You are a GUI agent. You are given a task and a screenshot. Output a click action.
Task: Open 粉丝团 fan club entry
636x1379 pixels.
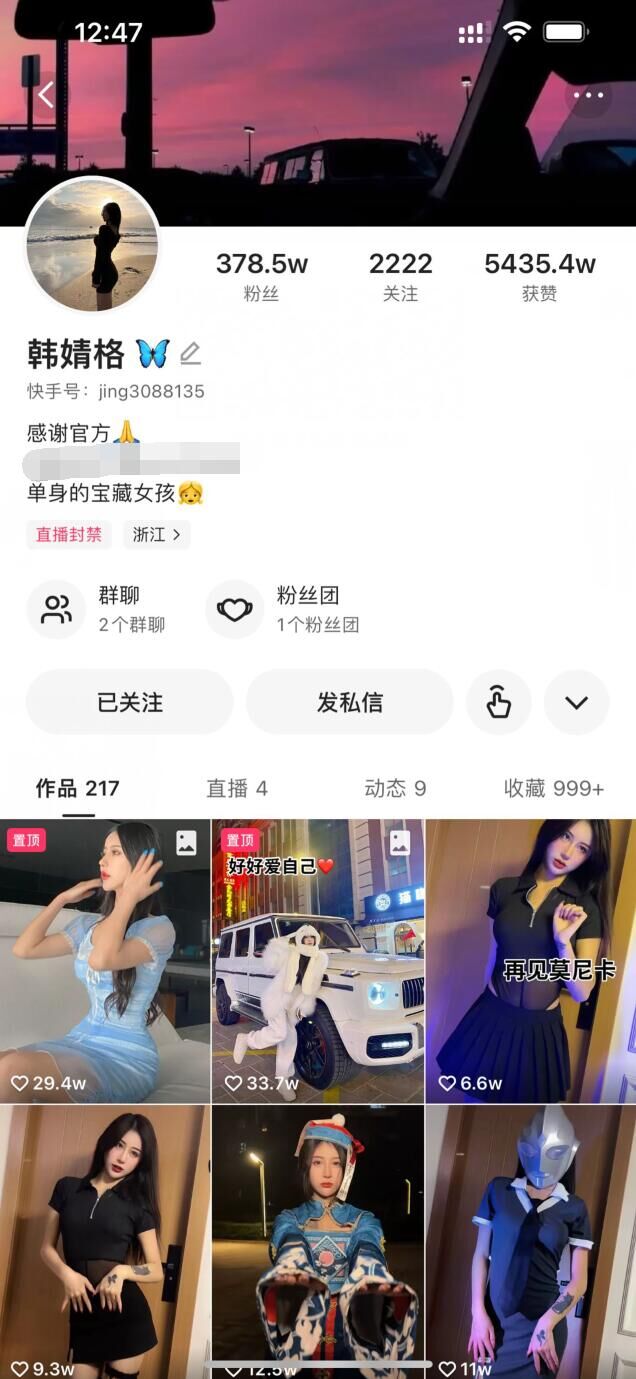pyautogui.click(x=285, y=609)
